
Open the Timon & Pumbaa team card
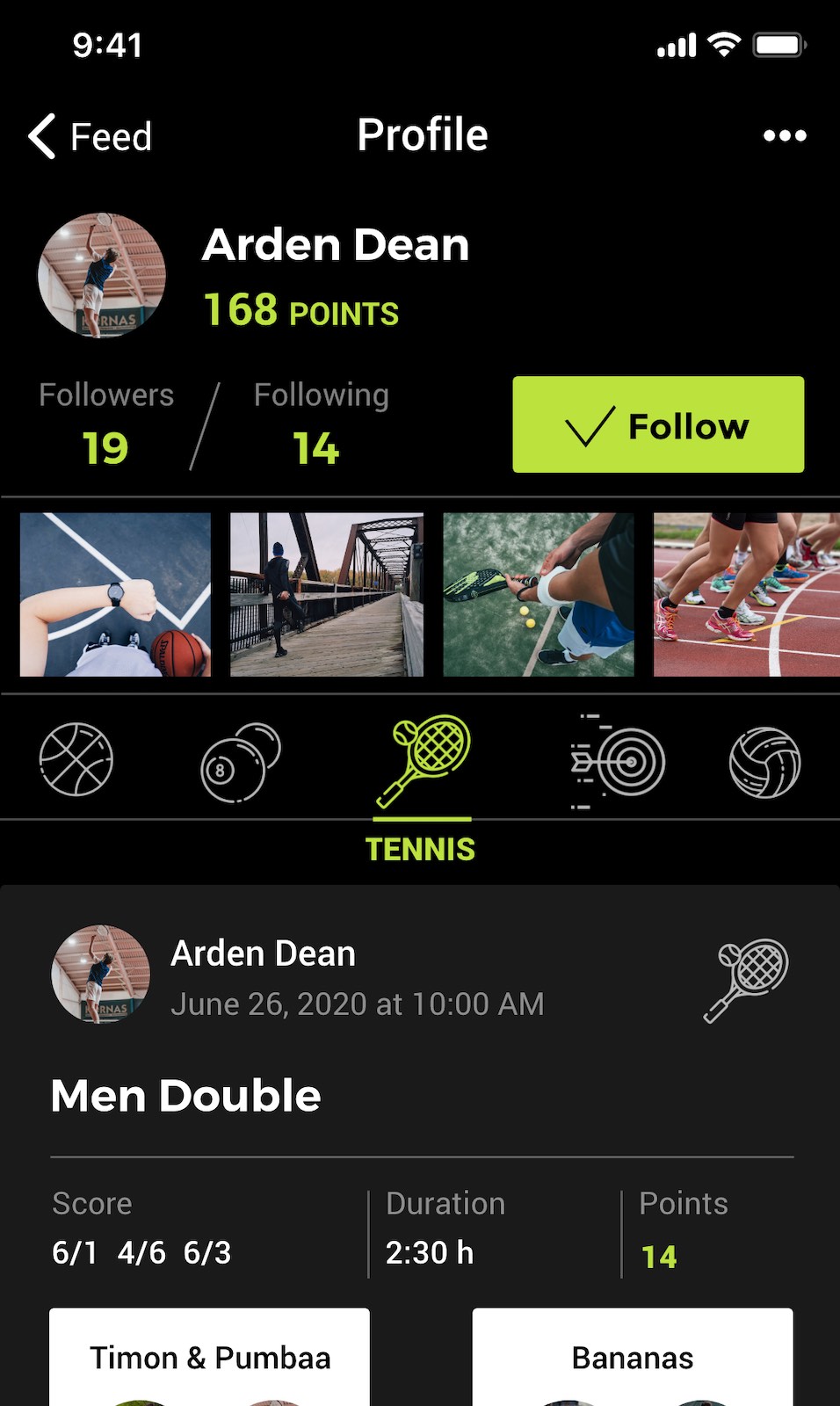click(x=210, y=1358)
